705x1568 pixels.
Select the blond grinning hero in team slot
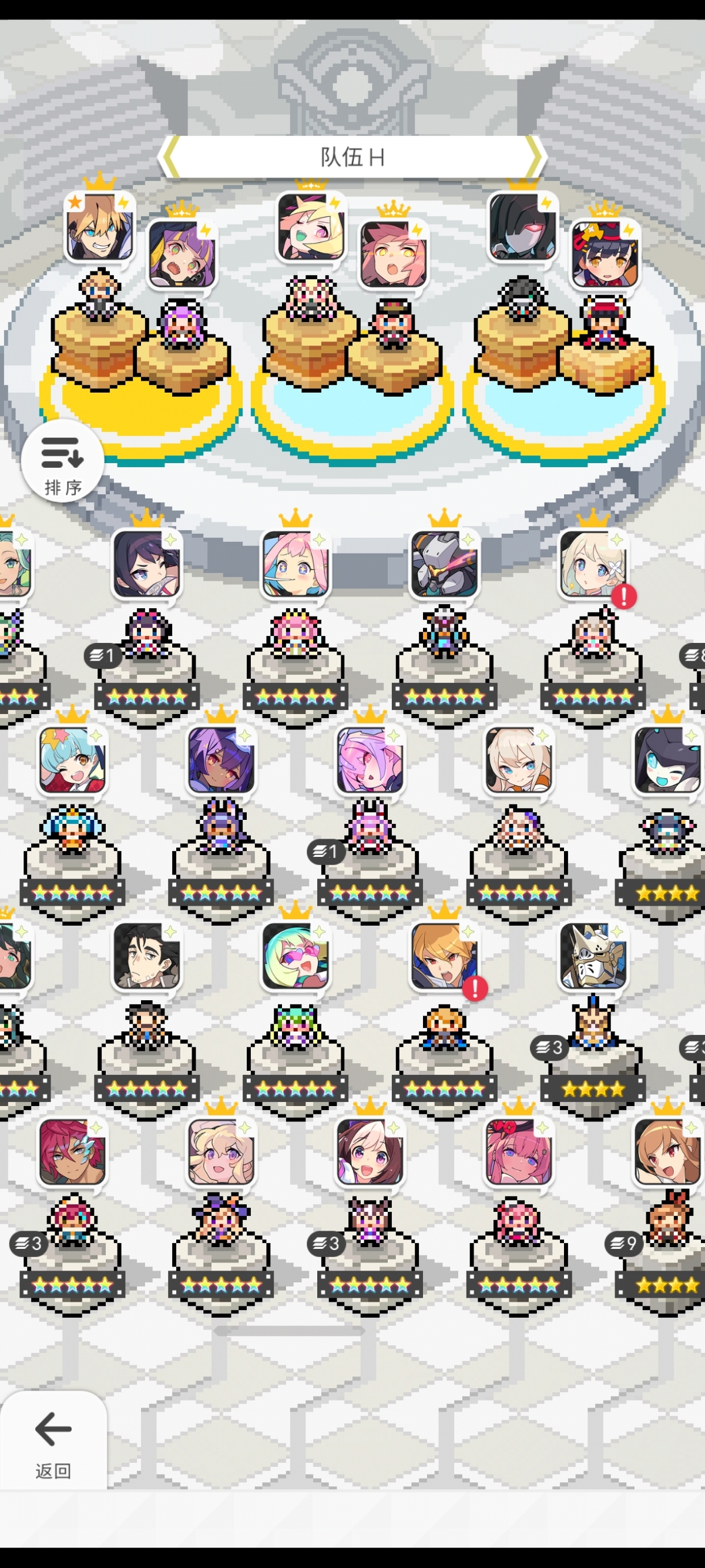pyautogui.click(x=99, y=227)
